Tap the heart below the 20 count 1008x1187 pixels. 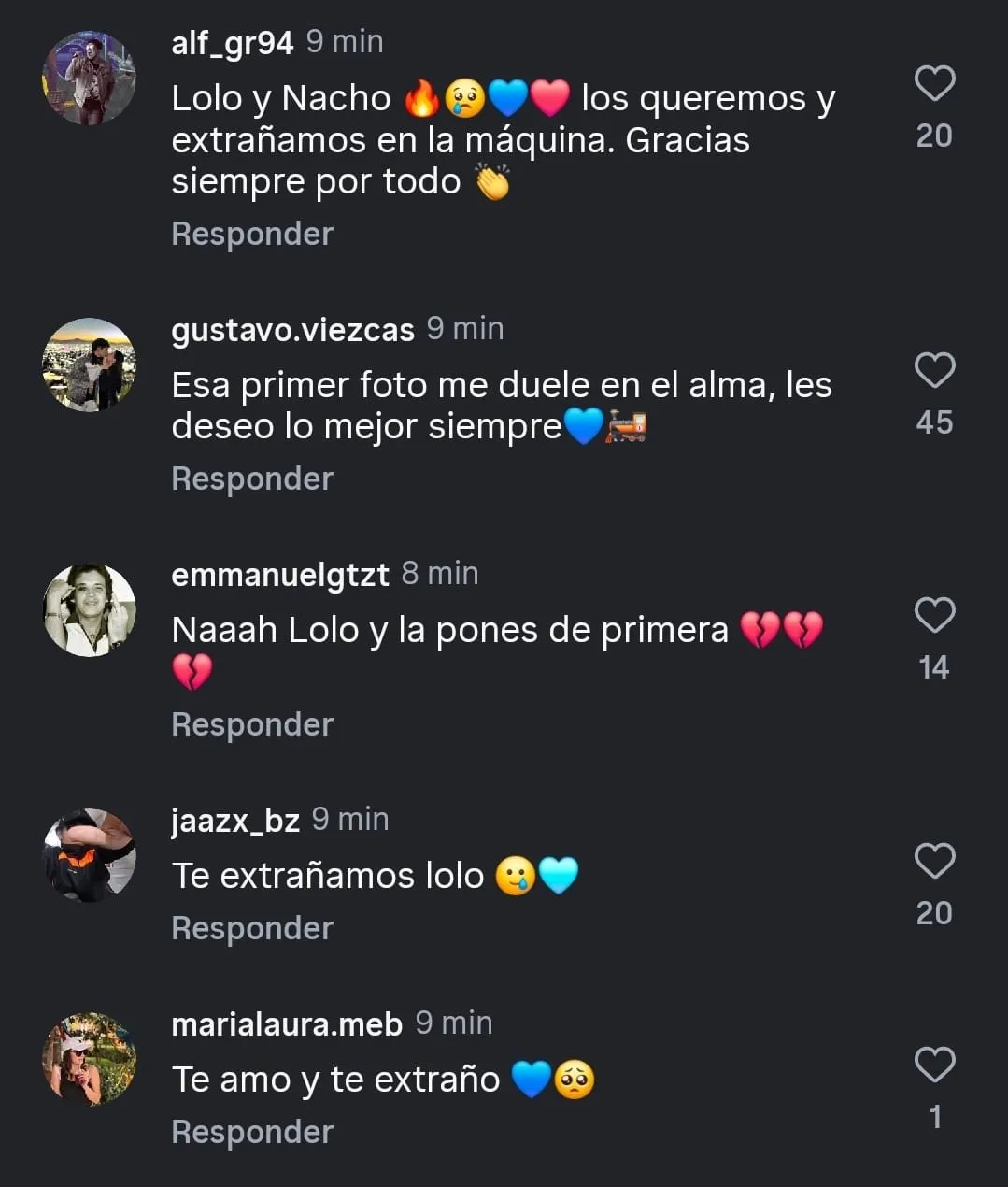click(933, 82)
